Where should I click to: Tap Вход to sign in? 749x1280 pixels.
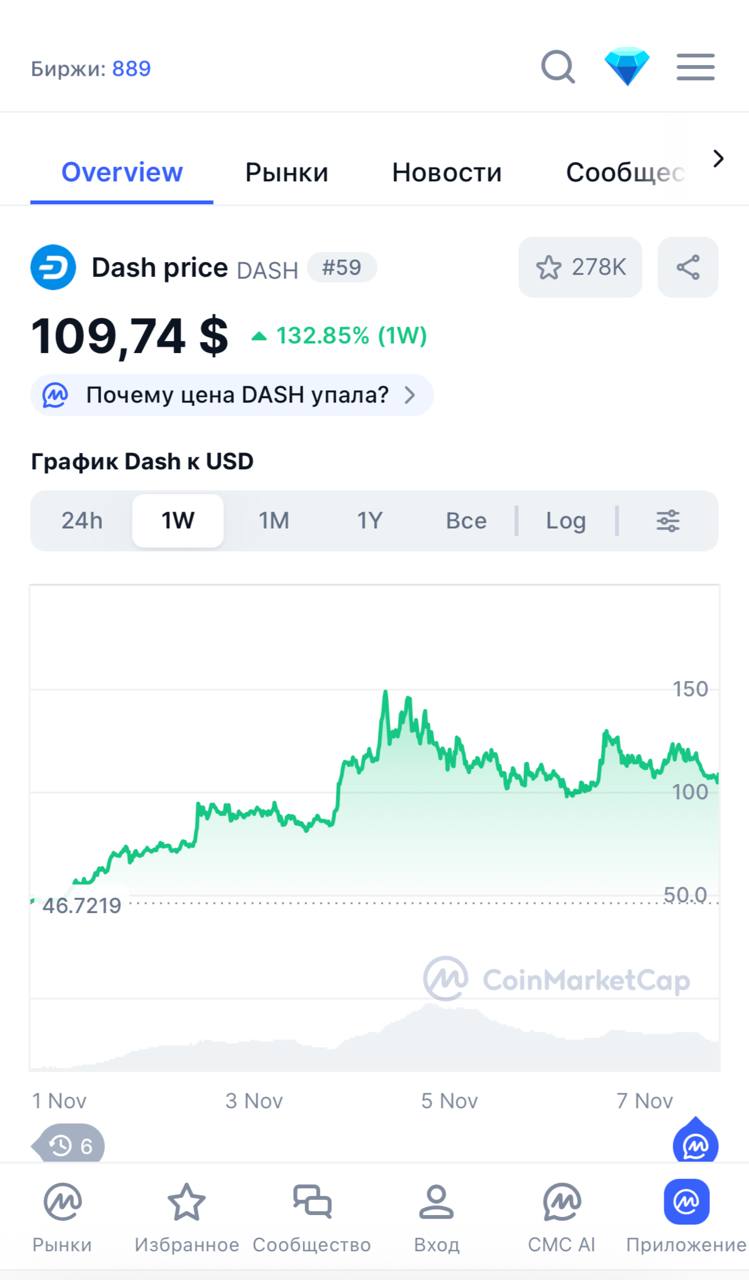click(x=436, y=1217)
